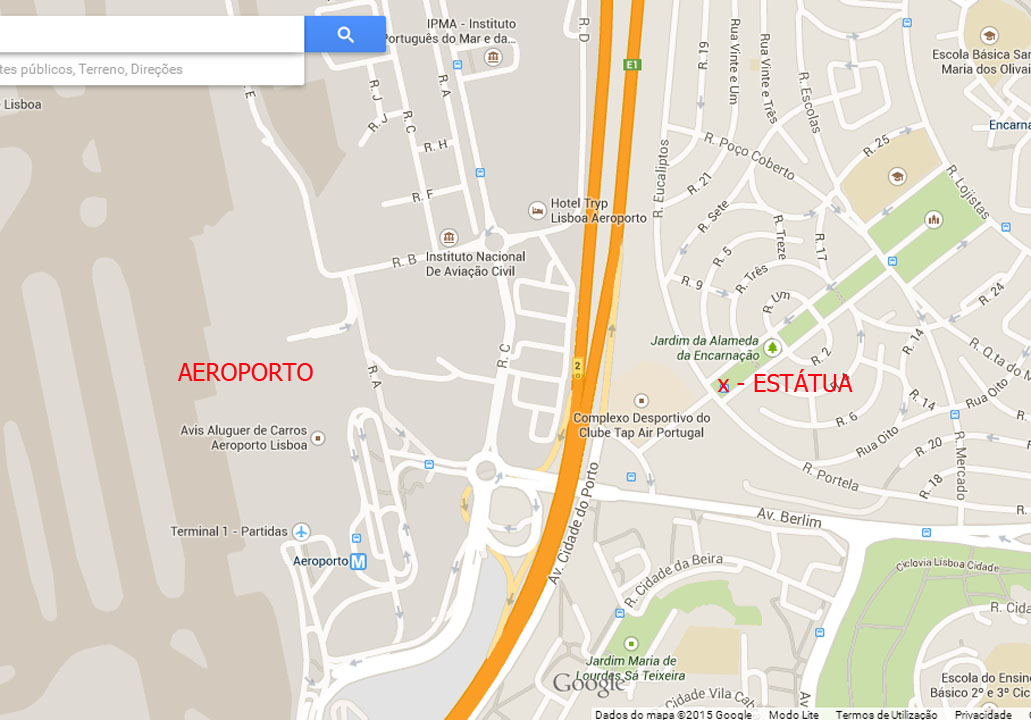Image resolution: width=1031 pixels, height=720 pixels.
Task: Open the IPMA institute place marker
Action: (x=493, y=57)
